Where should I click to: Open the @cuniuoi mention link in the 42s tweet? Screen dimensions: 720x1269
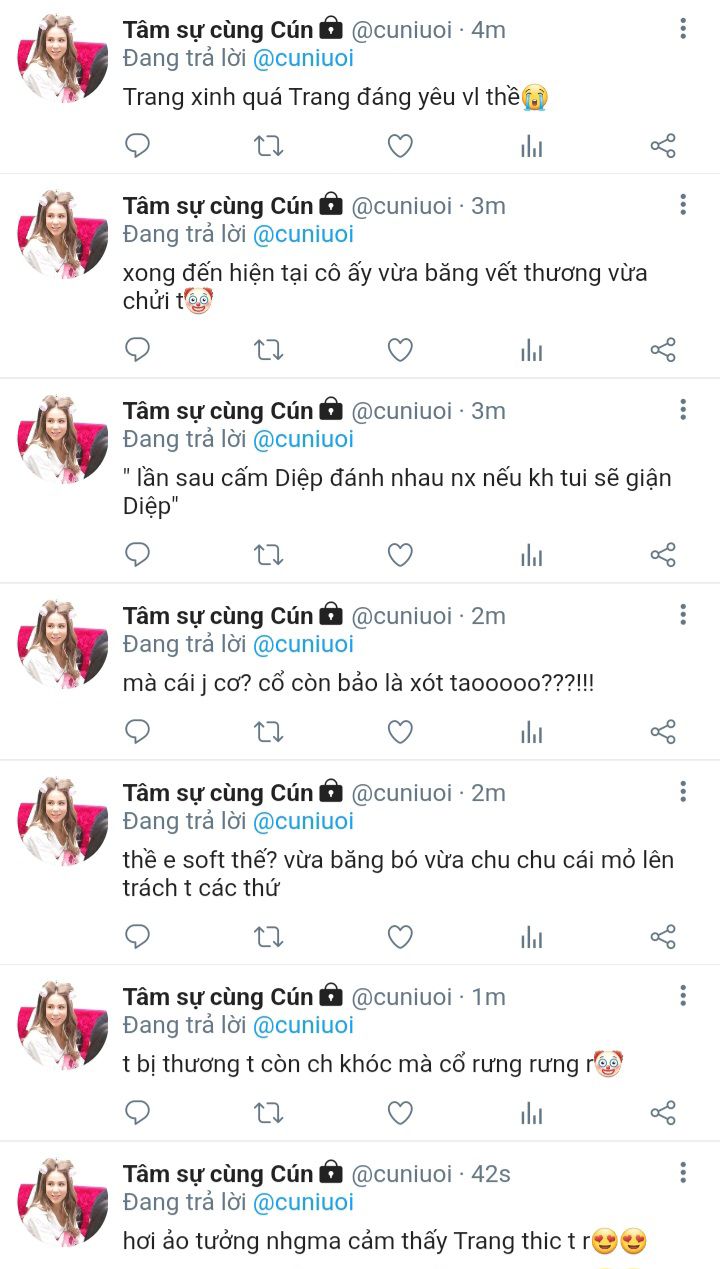303,1202
